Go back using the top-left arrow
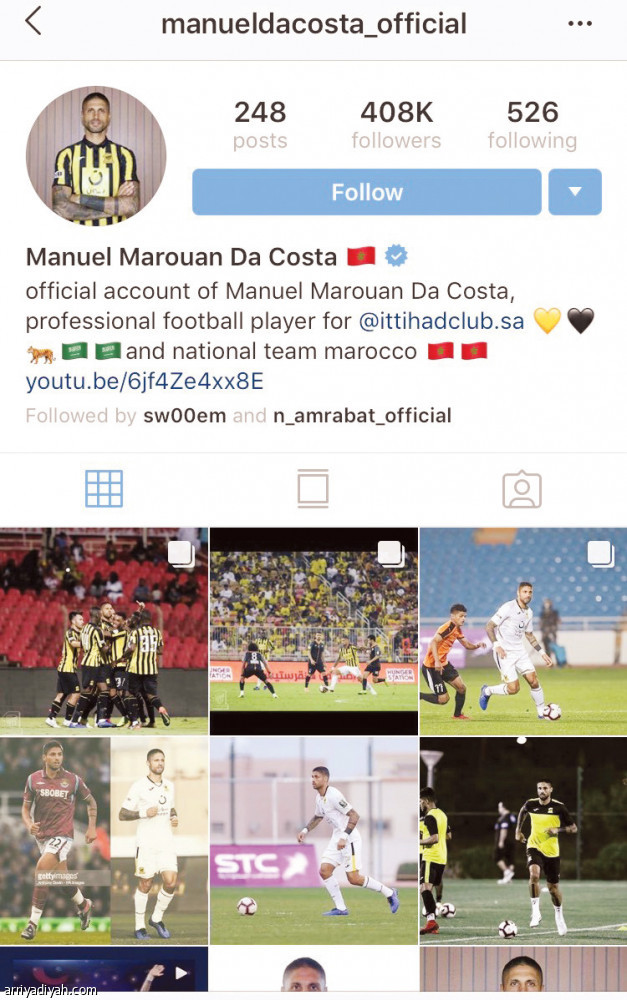 click(34, 22)
